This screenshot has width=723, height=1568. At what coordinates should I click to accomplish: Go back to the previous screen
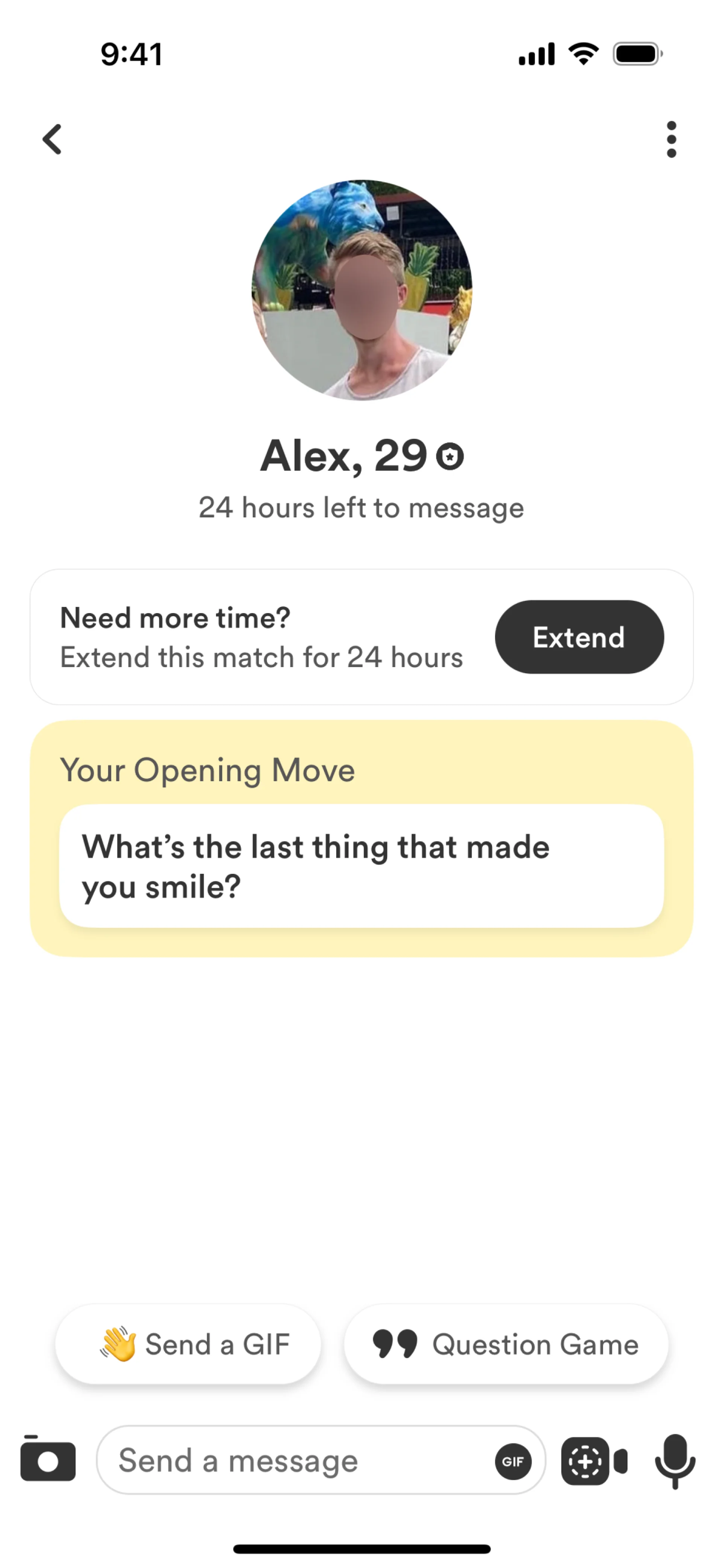(x=52, y=139)
